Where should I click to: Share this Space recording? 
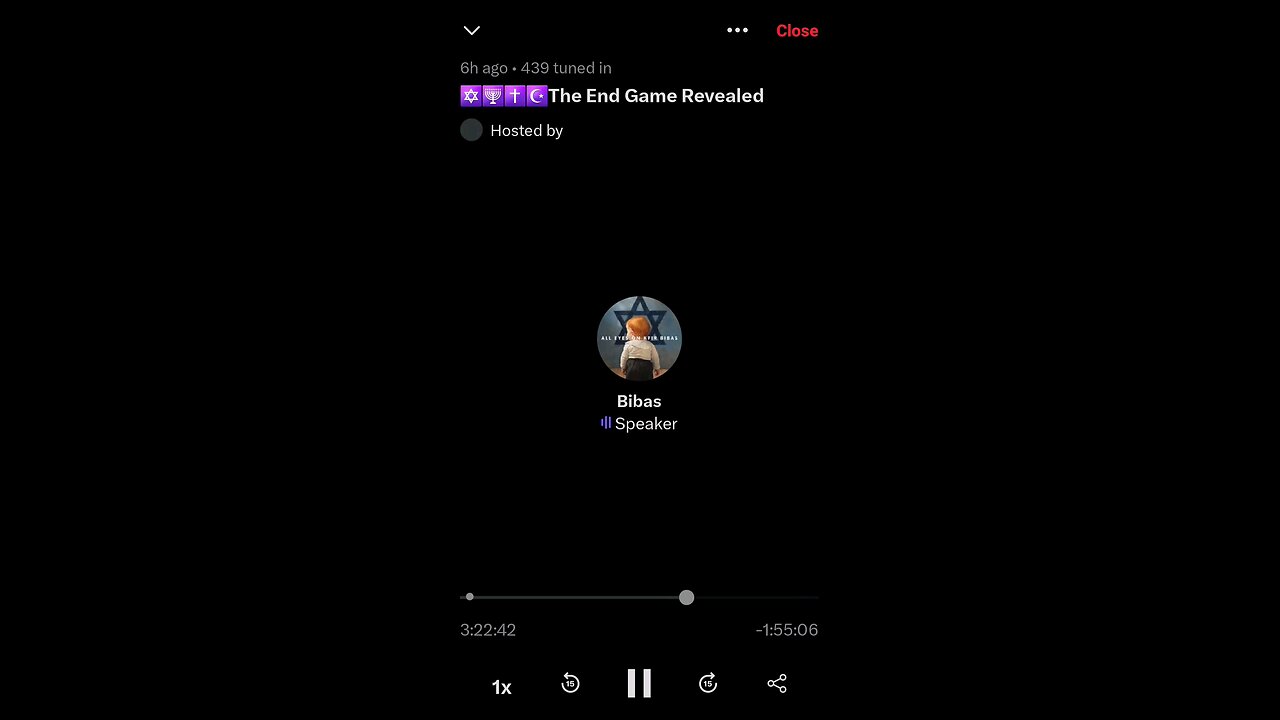(777, 684)
